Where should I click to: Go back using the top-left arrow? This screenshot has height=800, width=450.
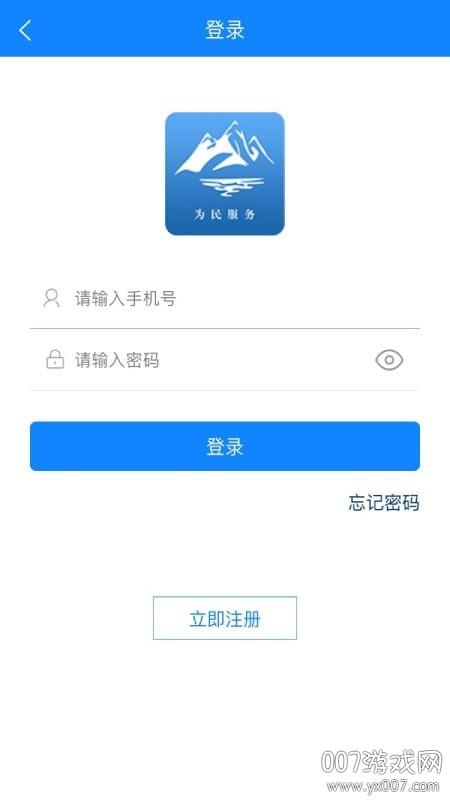tap(25, 30)
